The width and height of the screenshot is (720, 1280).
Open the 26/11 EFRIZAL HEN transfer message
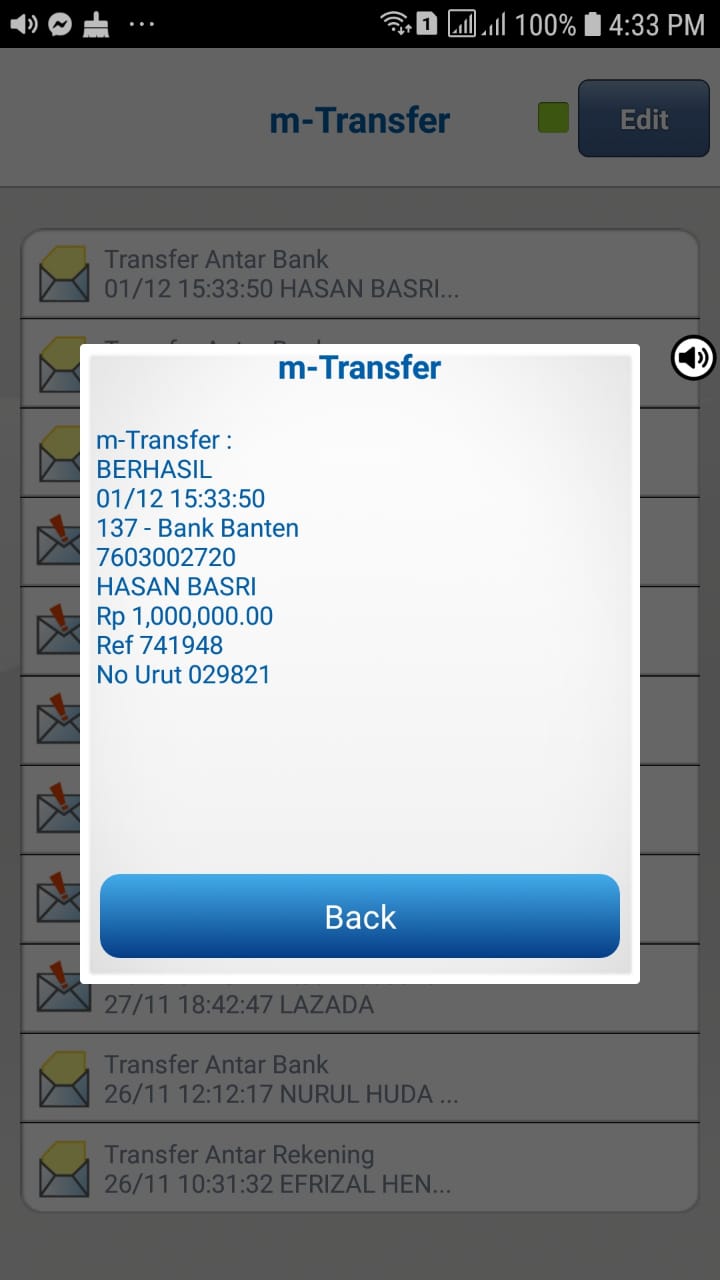360,1169
